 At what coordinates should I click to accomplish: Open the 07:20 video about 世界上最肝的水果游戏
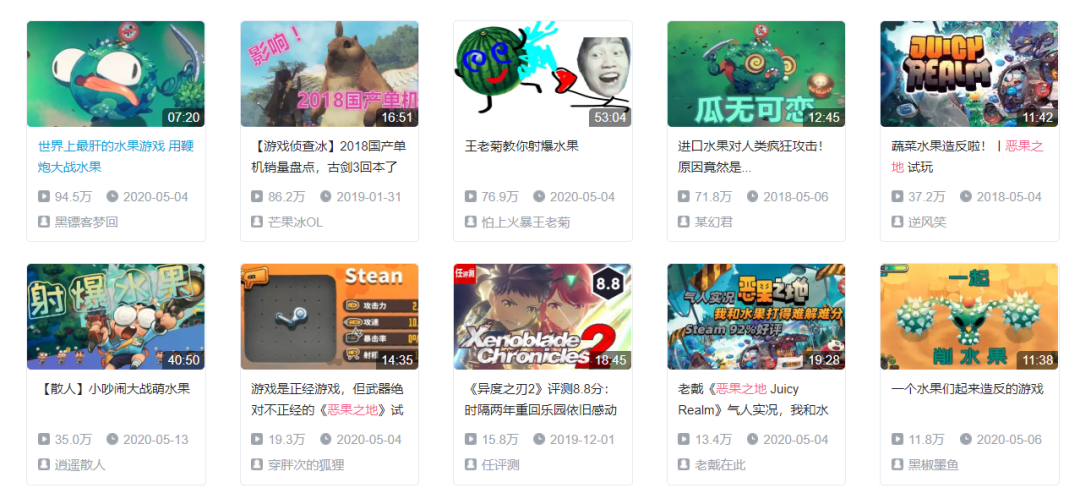pyautogui.click(x=115, y=74)
